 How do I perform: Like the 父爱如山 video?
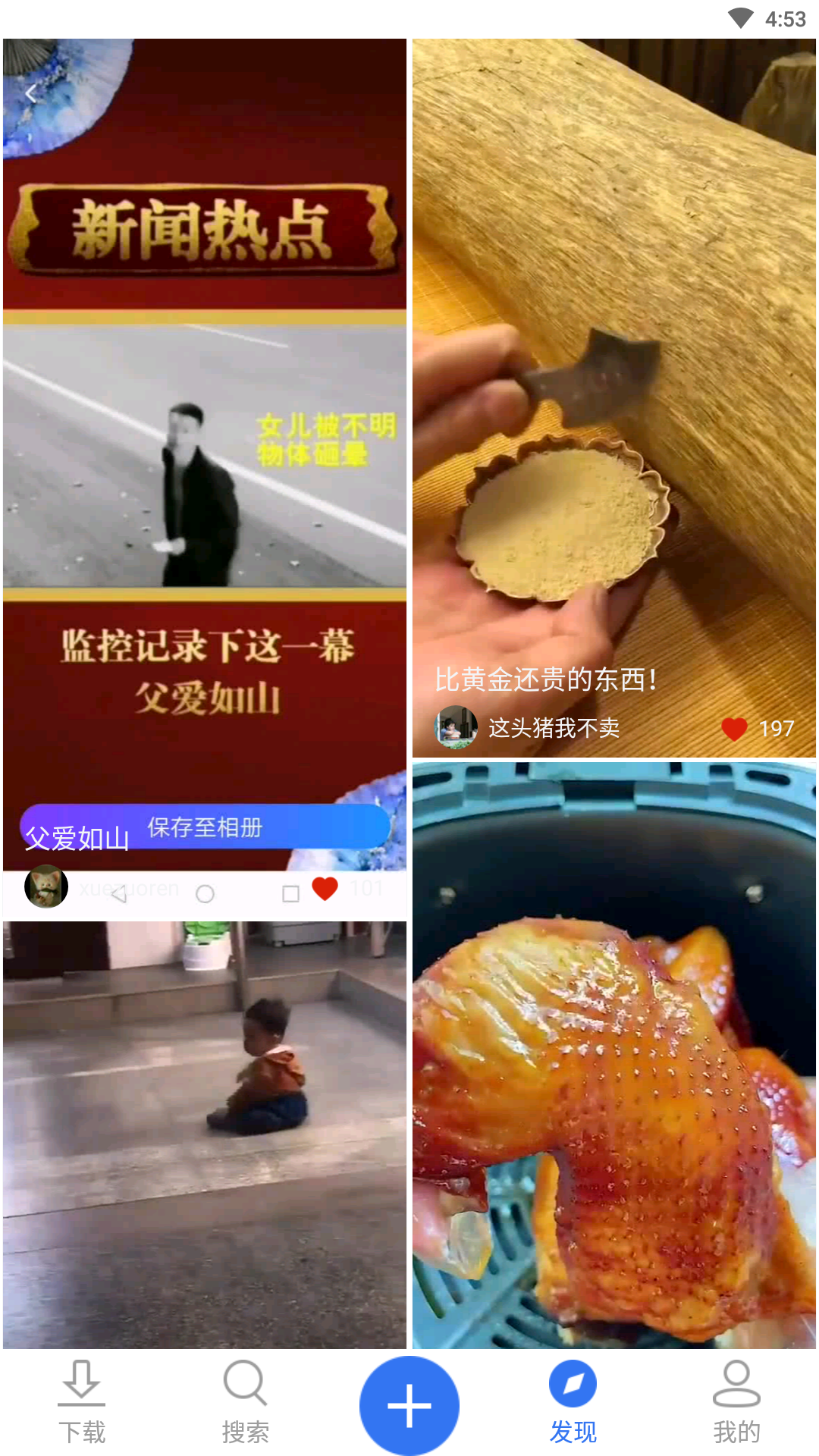point(325,888)
